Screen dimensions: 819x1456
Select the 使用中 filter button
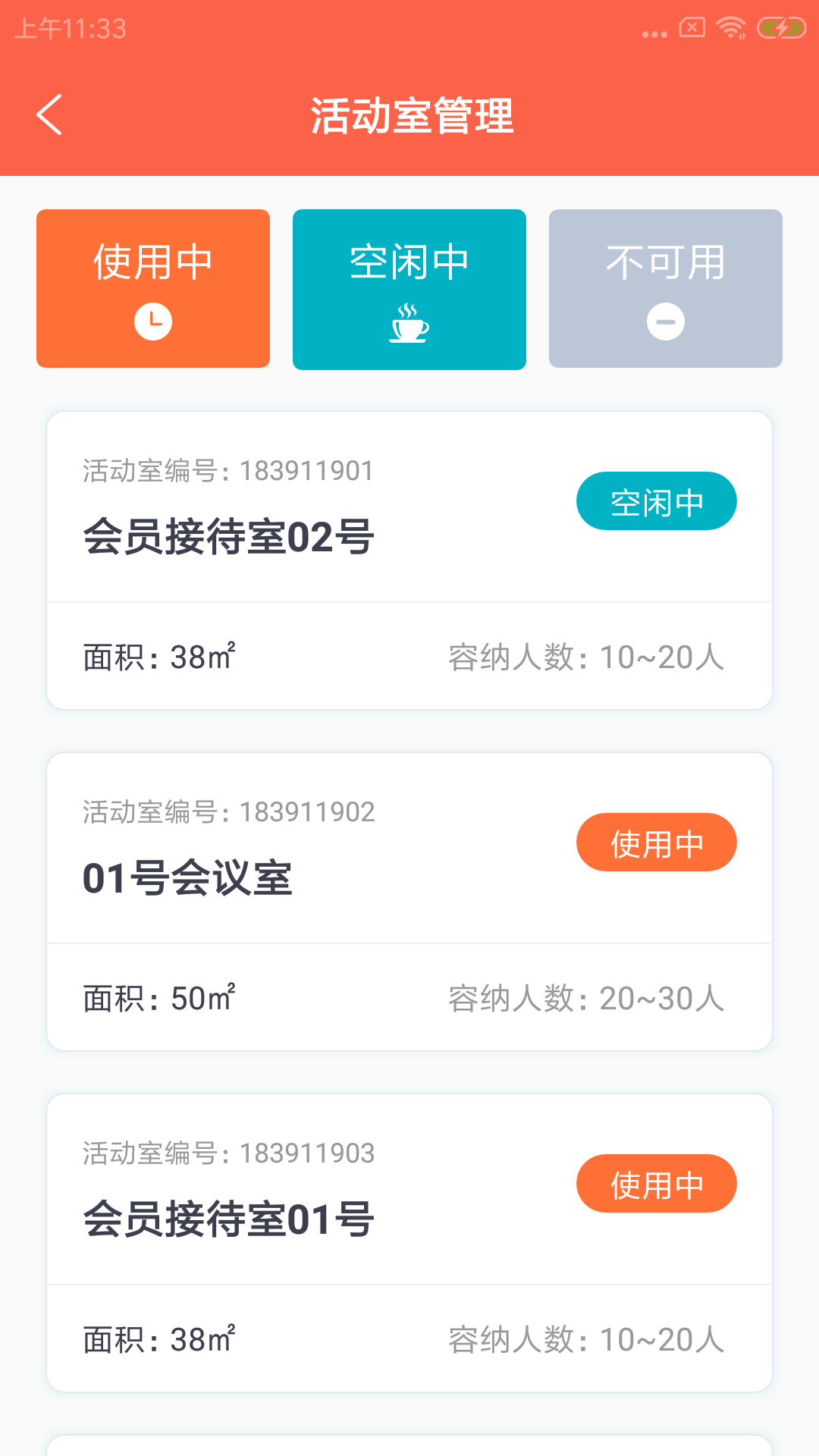152,289
